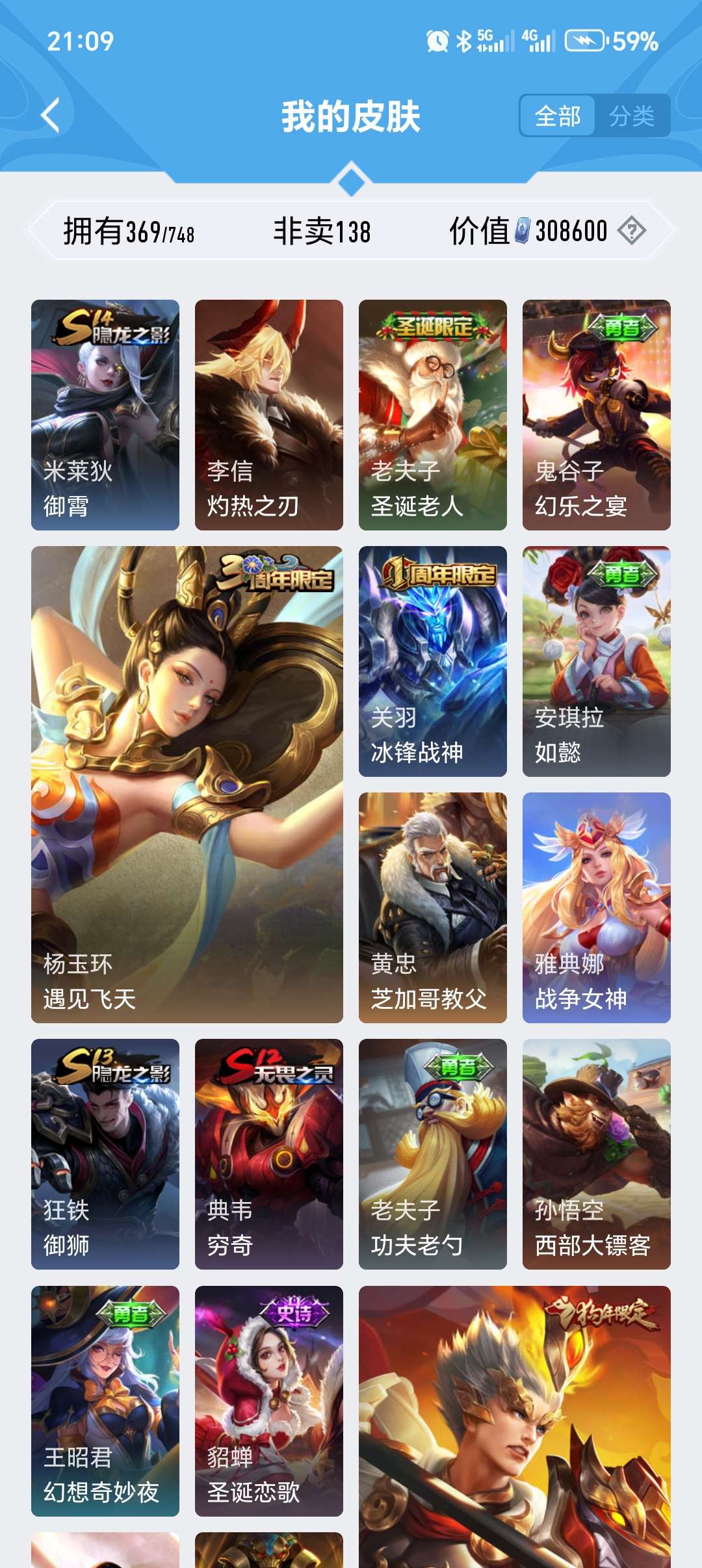This screenshot has height=1568, width=702.
Task: View 王昭君 幻想奇妙夜 skin
Action: click(x=105, y=1400)
